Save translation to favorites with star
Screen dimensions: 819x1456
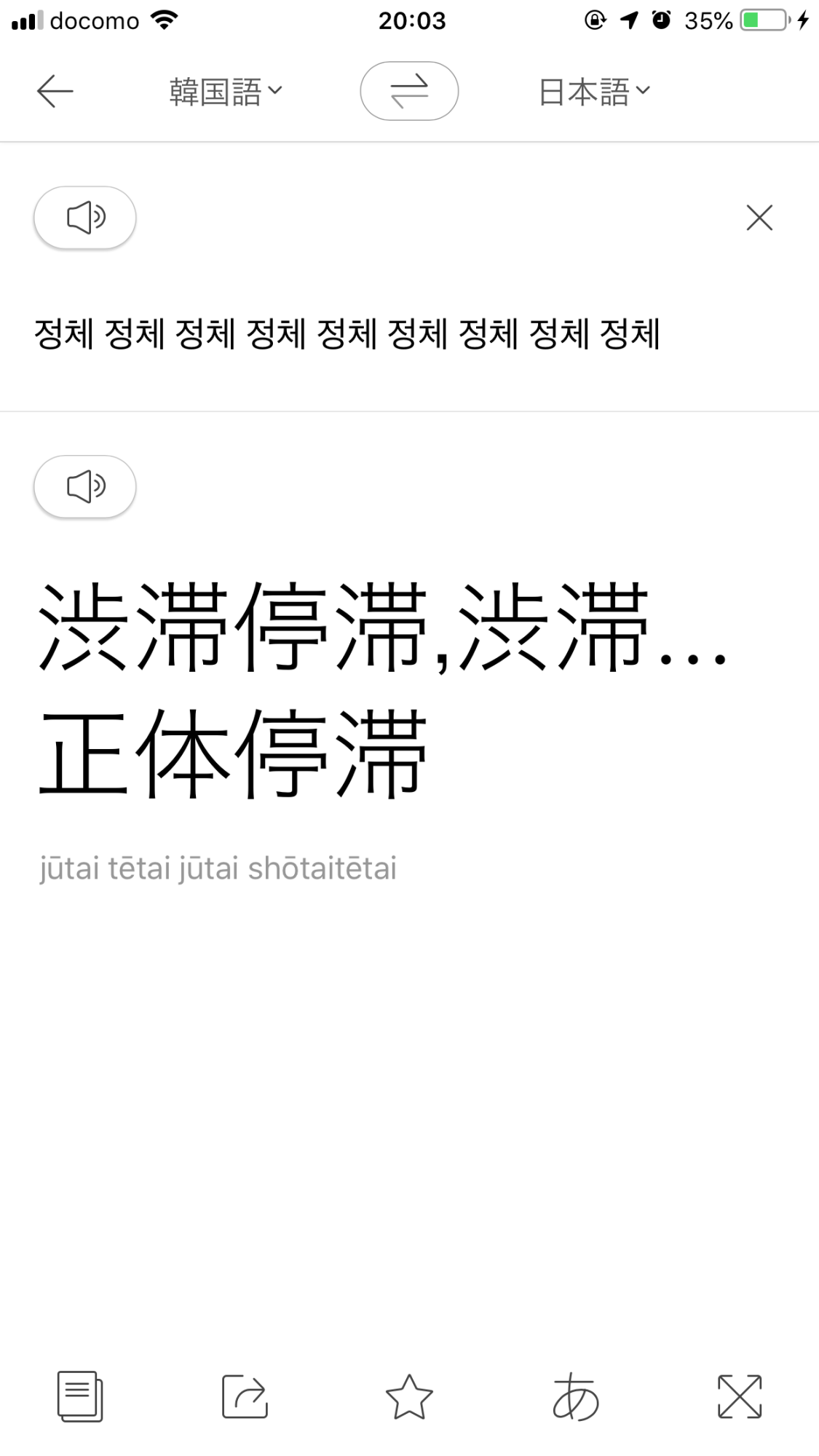tap(409, 1396)
